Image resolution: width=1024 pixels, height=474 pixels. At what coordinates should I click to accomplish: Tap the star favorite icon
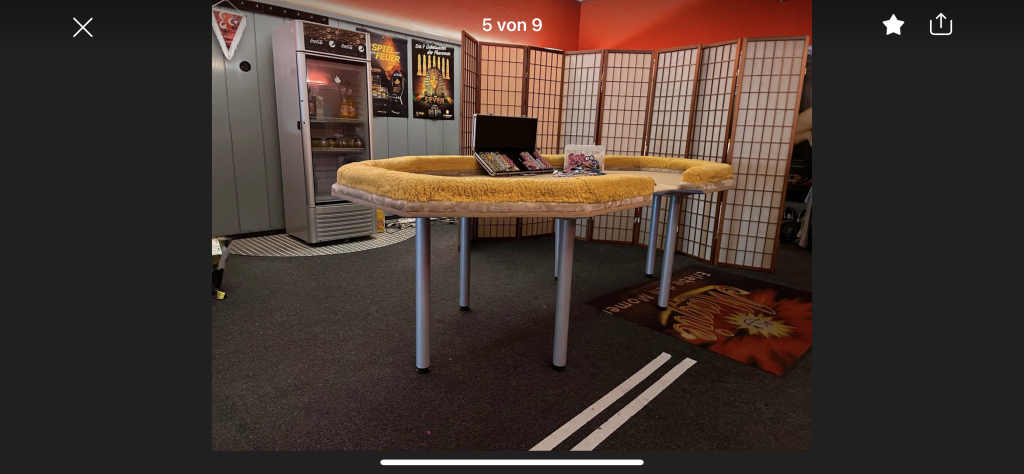pos(893,25)
